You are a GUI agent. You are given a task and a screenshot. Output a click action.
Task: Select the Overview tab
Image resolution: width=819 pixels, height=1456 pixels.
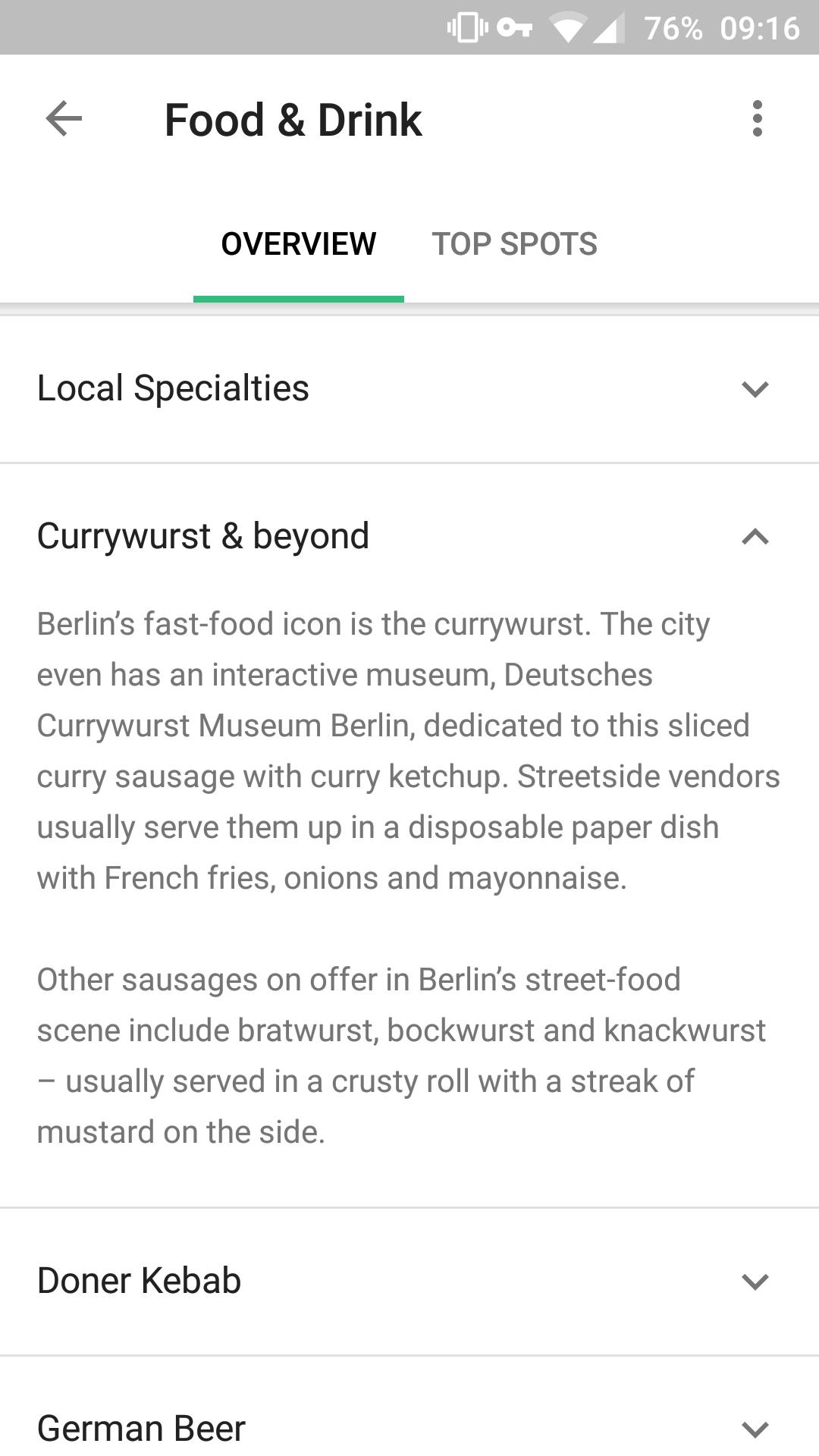299,244
